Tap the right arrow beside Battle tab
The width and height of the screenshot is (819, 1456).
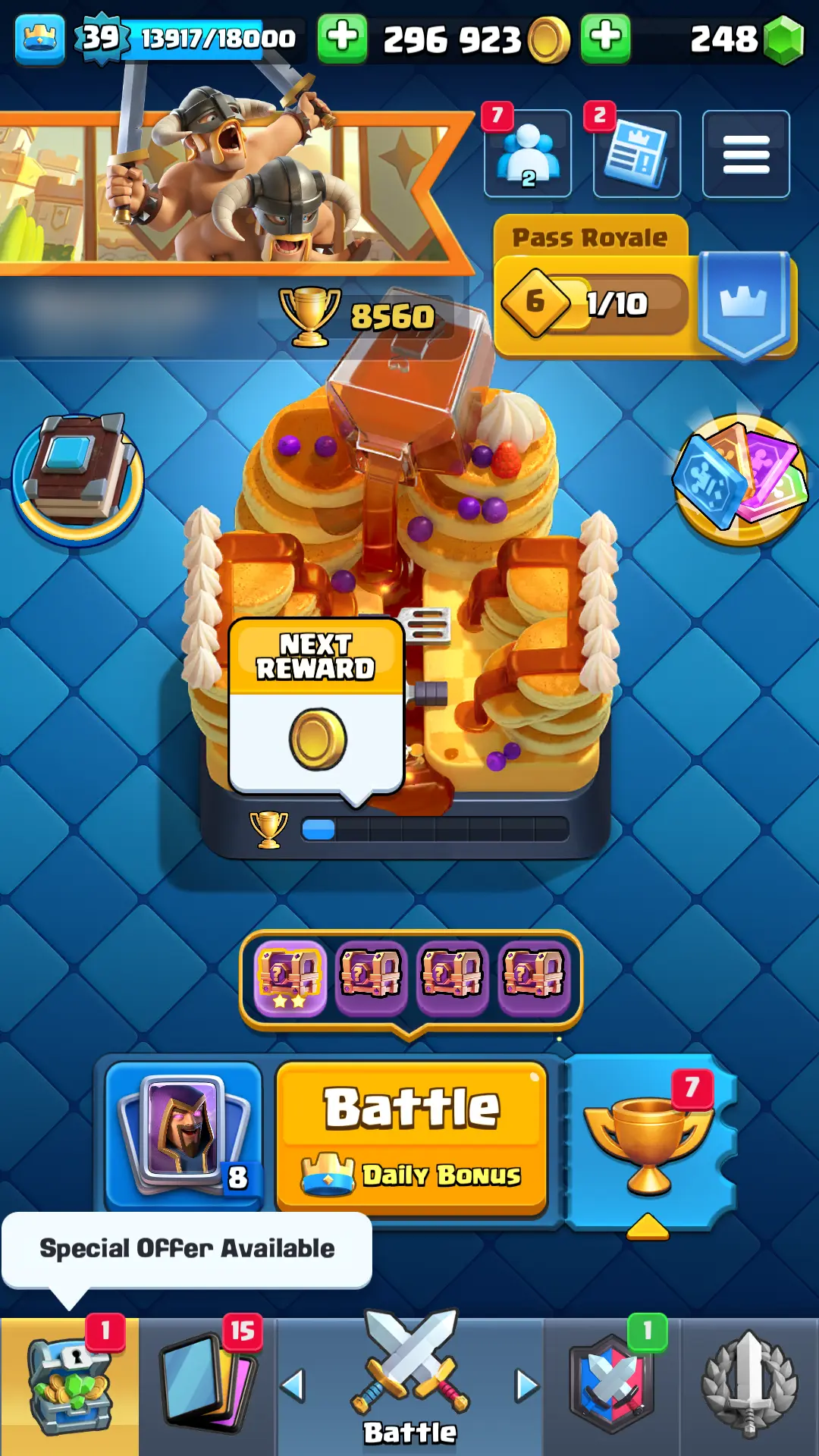click(526, 1386)
